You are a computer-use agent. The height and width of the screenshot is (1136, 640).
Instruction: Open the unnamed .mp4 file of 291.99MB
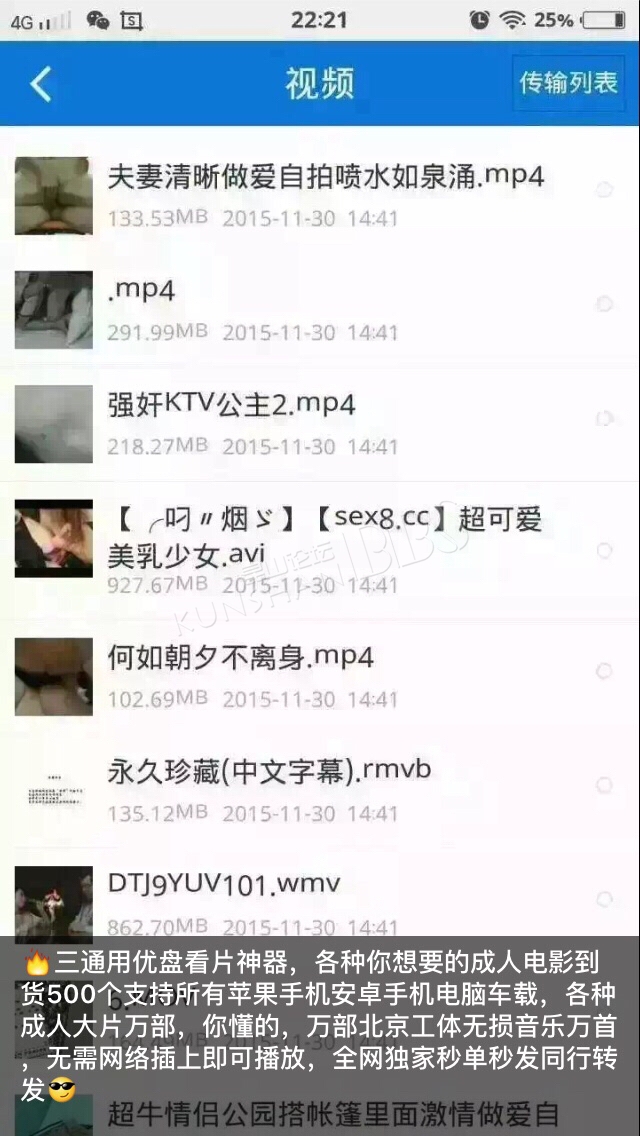pyautogui.click(x=320, y=309)
